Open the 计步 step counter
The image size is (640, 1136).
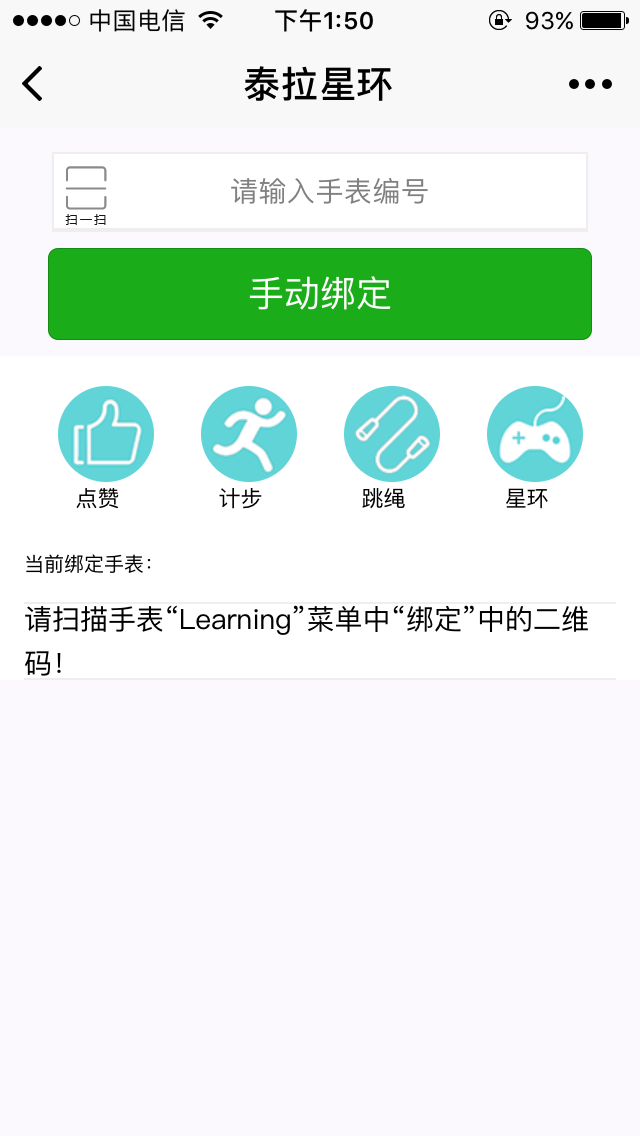(249, 434)
